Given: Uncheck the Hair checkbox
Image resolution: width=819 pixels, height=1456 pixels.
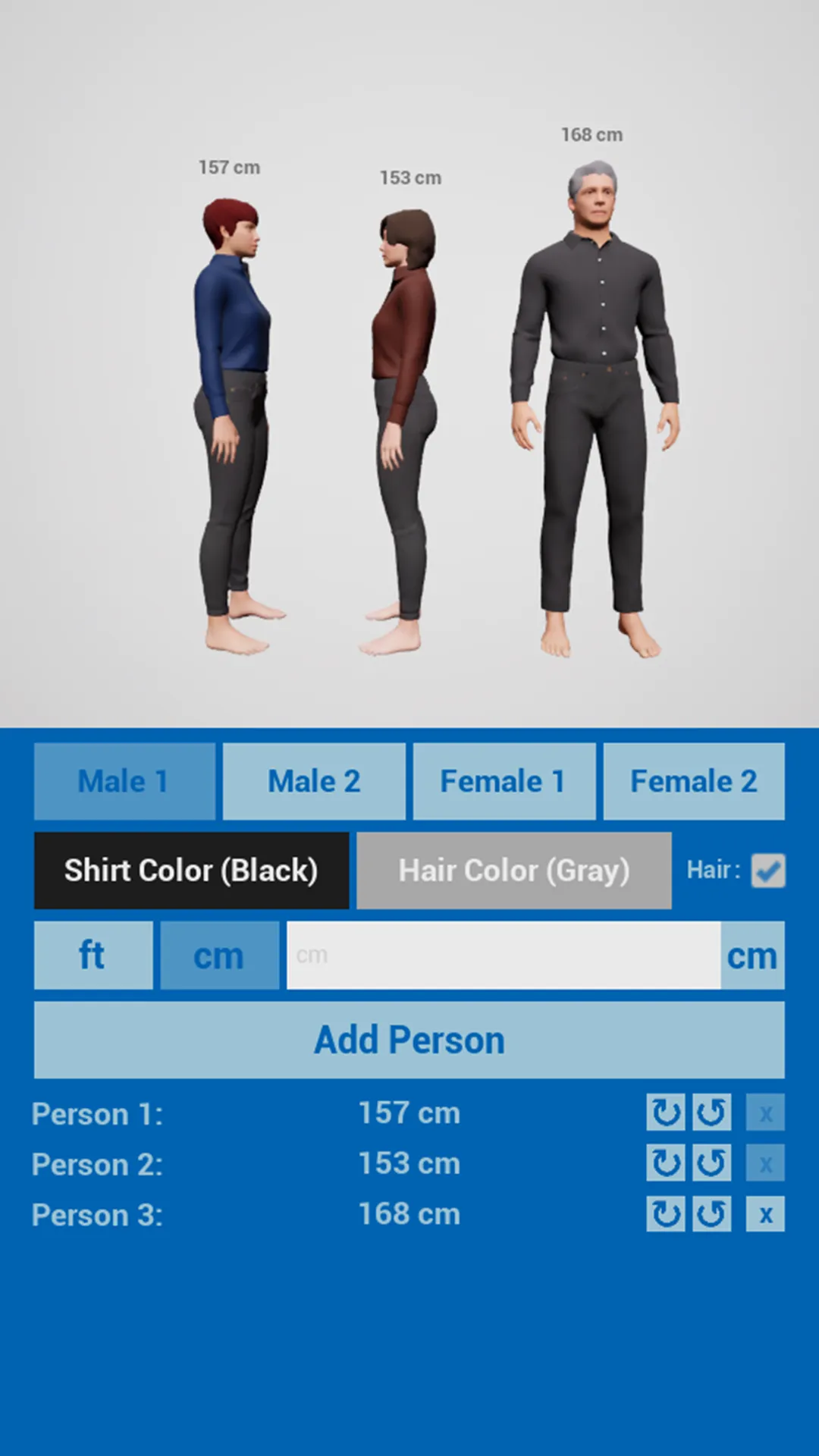Looking at the screenshot, I should coord(767,871).
